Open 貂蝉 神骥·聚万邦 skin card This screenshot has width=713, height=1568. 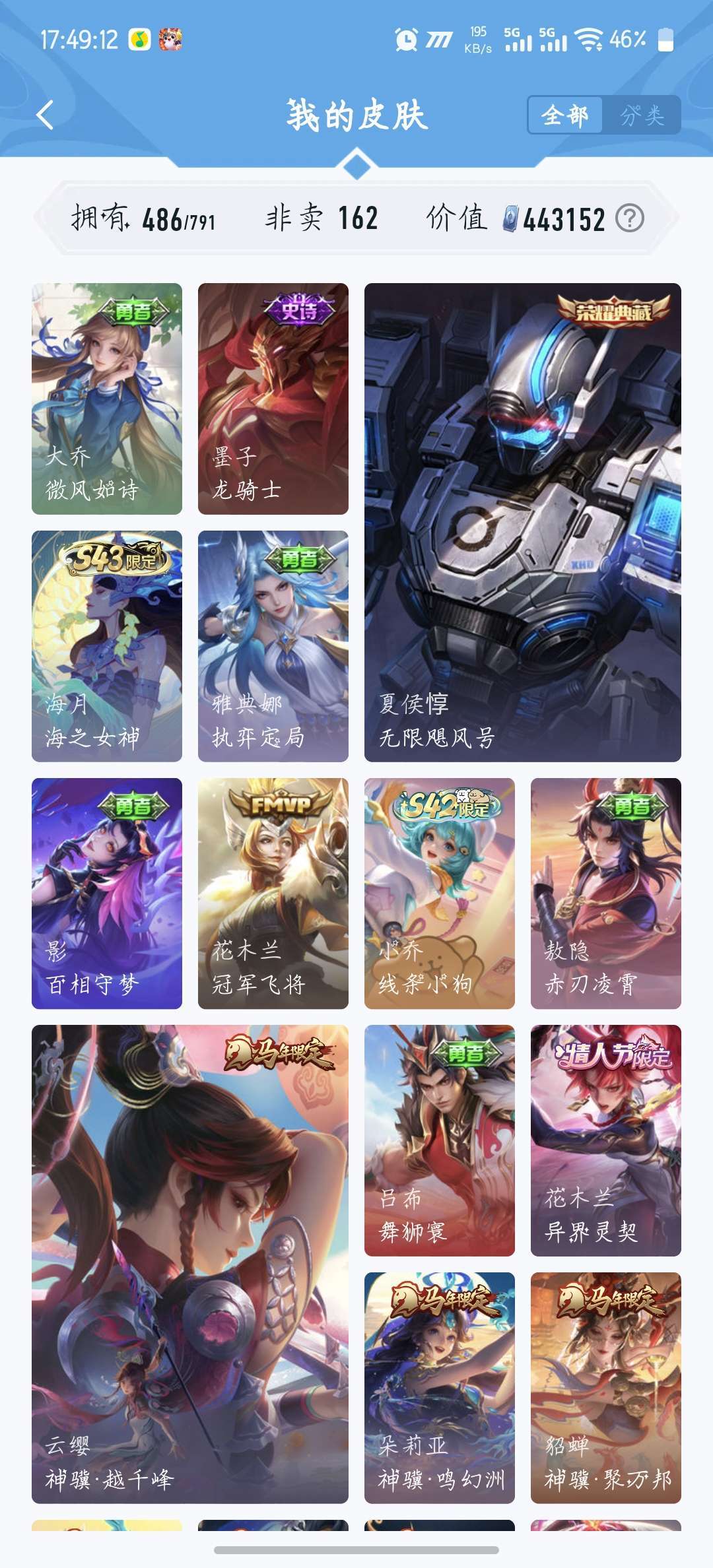tap(606, 1387)
